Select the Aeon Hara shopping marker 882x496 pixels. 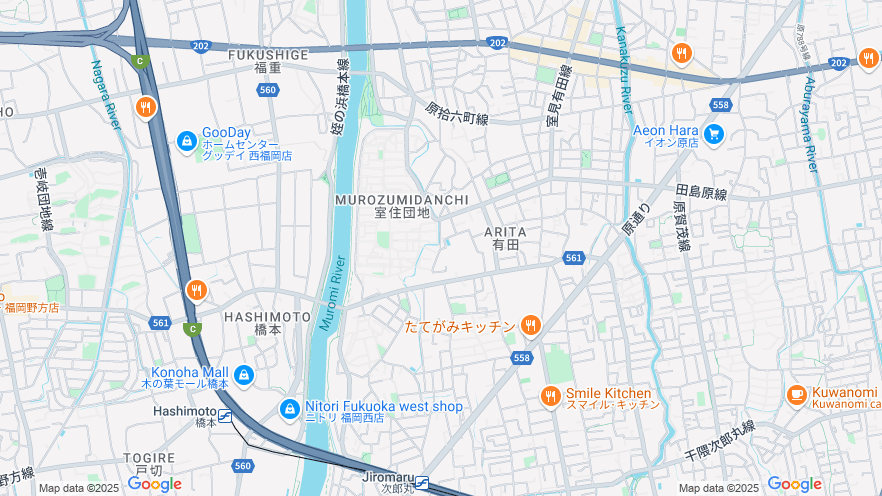(x=713, y=133)
